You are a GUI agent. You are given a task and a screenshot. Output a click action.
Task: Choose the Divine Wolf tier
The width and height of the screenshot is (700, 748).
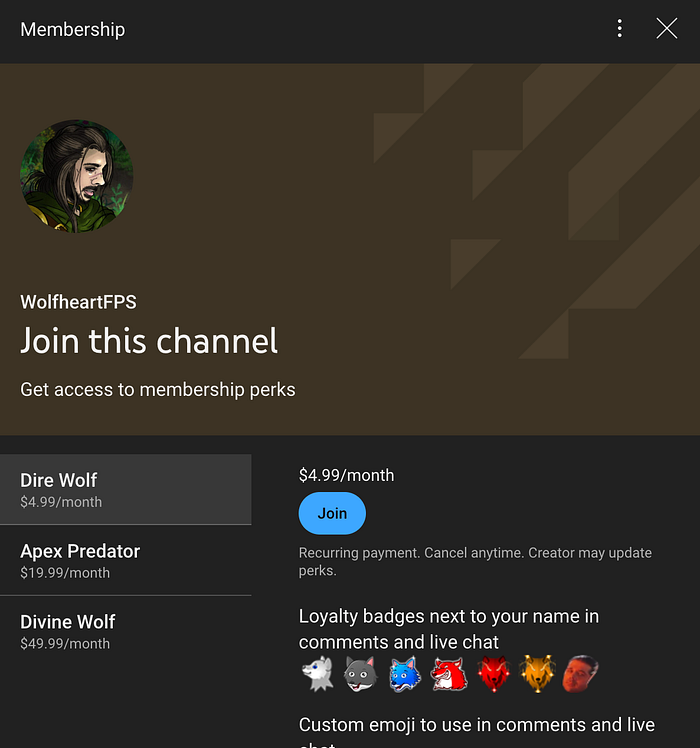(x=125, y=631)
